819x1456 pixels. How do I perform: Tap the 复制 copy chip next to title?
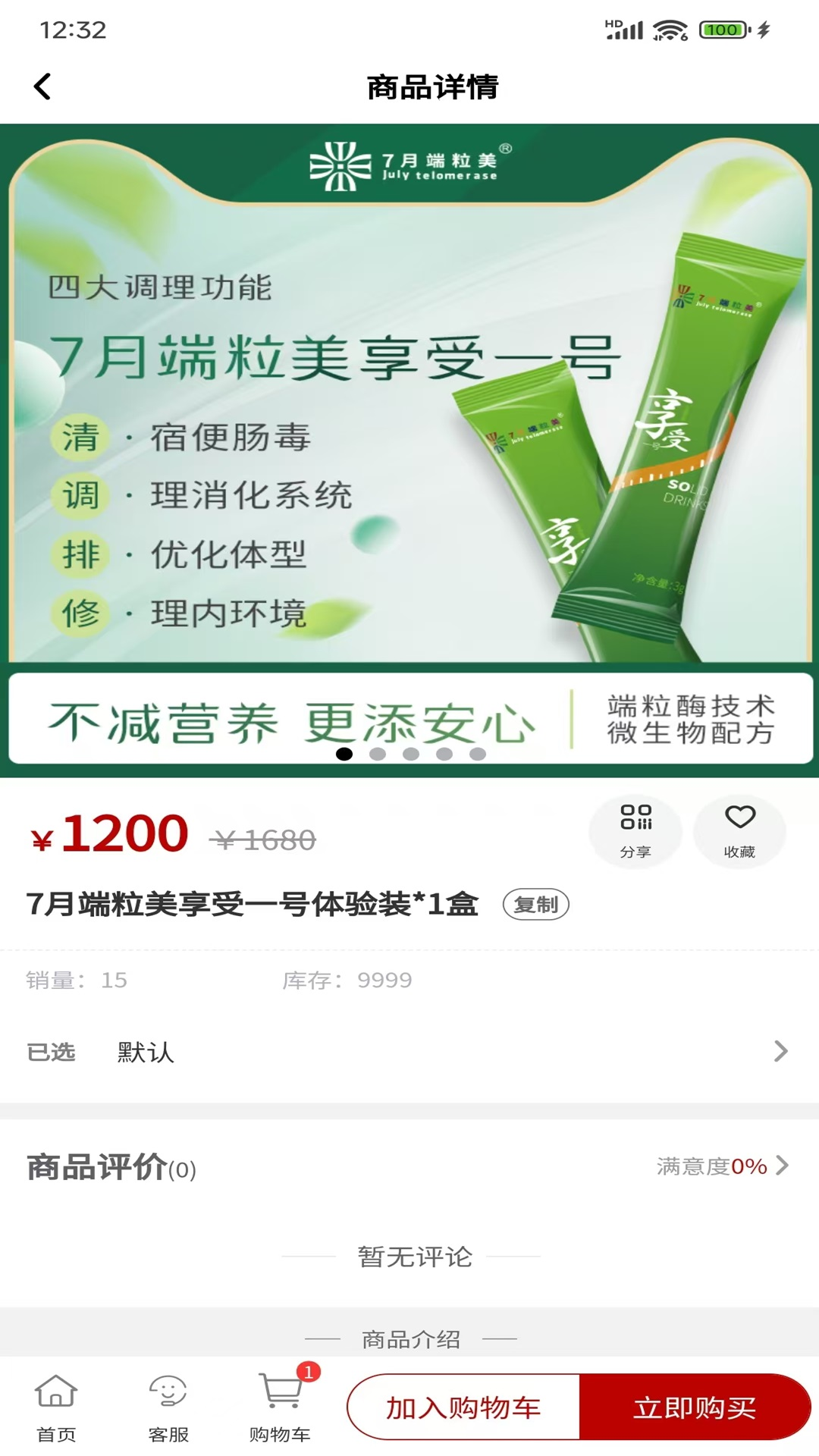pyautogui.click(x=536, y=903)
